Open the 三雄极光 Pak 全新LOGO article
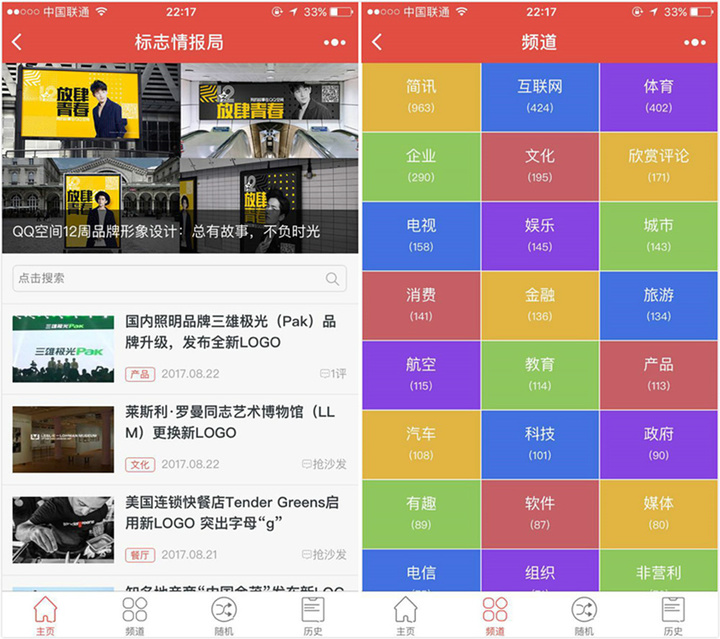This screenshot has width=720, height=639. 230,333
